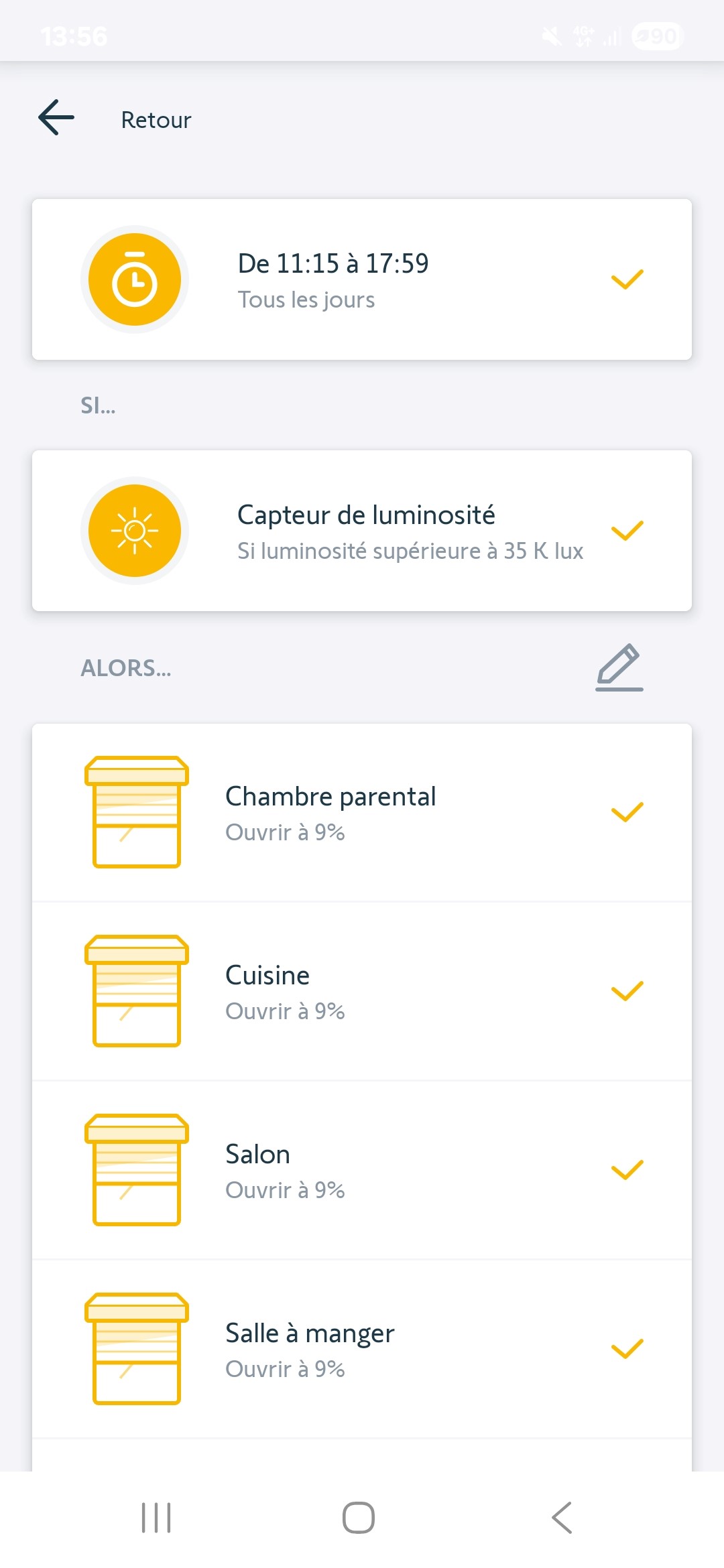Select the Cuisine shutter row
This screenshot has height=1568, width=724.
pyautogui.click(x=362, y=992)
